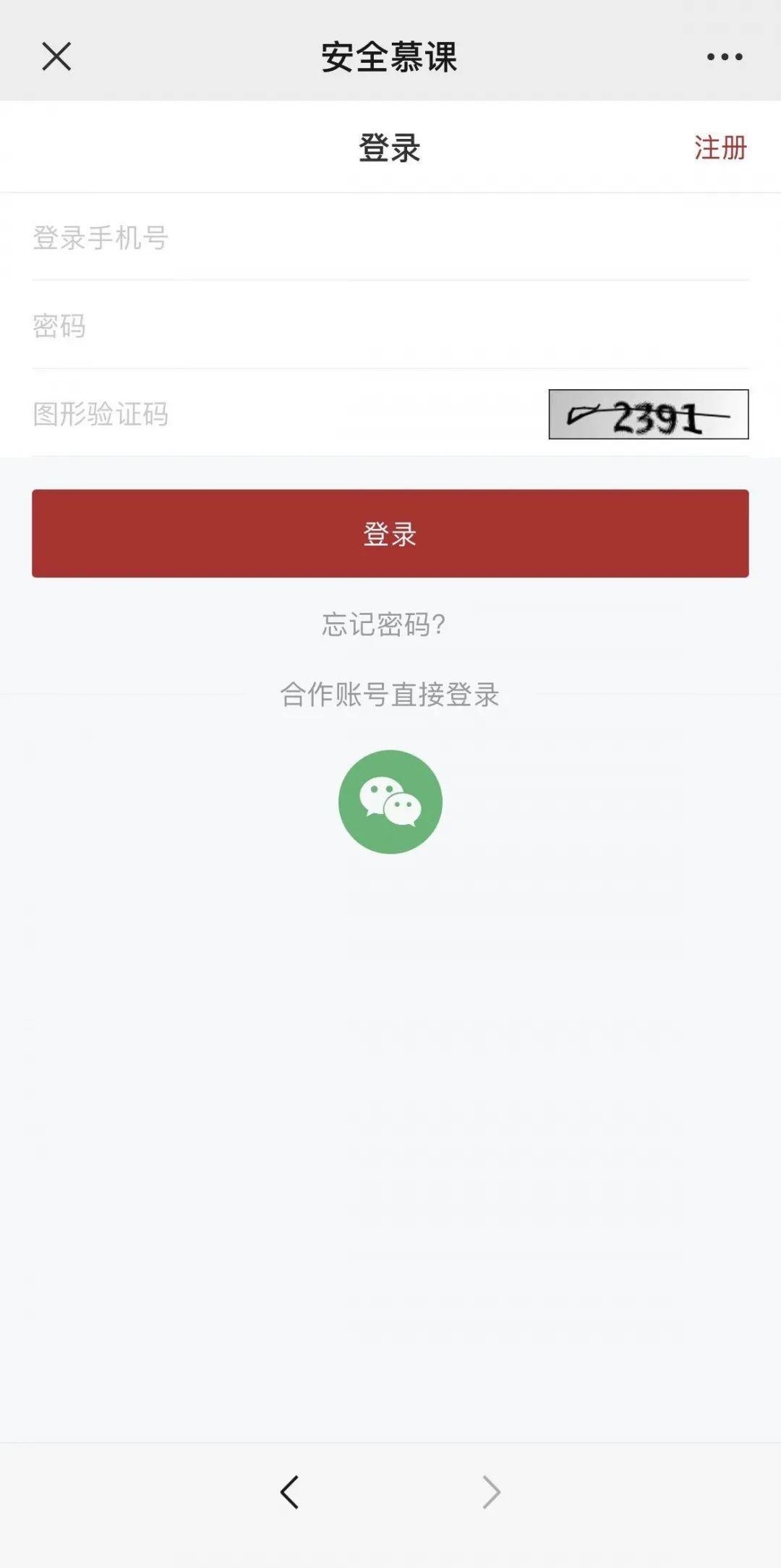The height and width of the screenshot is (1568, 781).
Task: Close the 安全慕课 web page
Action: pyautogui.click(x=56, y=56)
